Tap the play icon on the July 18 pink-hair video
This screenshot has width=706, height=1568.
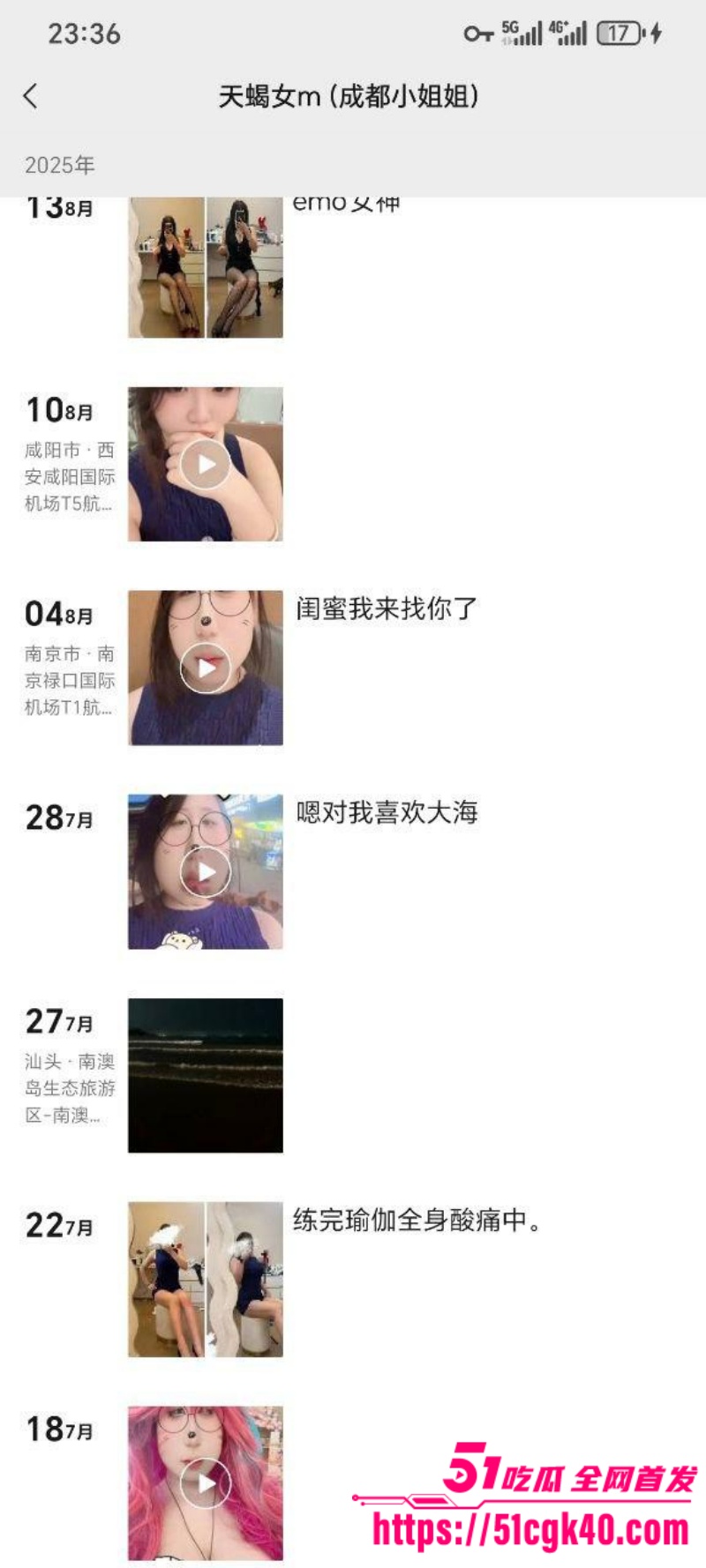click(x=205, y=1482)
